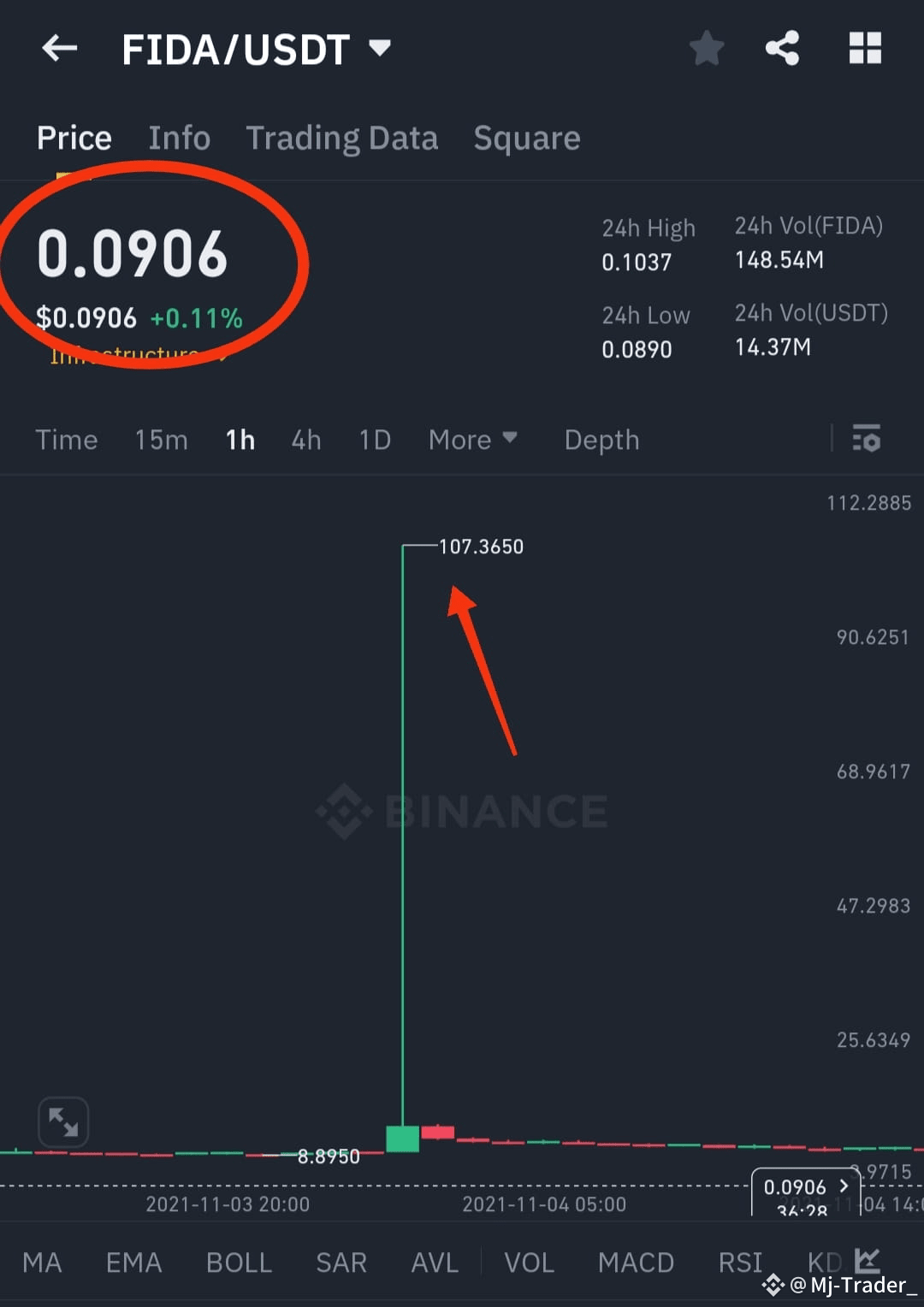This screenshot has height=1307, width=924.
Task: Select the MACD indicator
Action: pos(636,1262)
